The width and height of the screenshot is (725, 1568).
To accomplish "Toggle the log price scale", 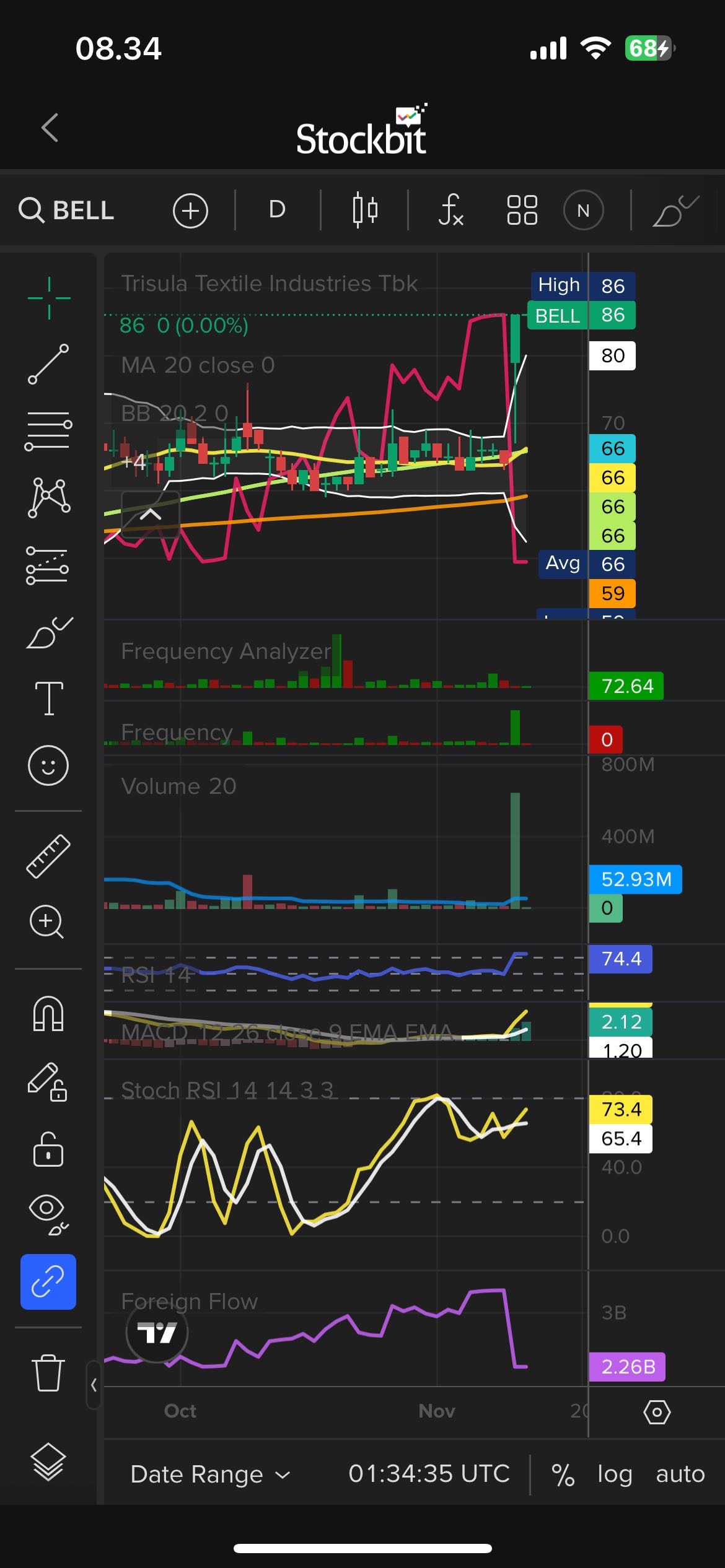I will pos(614,1474).
